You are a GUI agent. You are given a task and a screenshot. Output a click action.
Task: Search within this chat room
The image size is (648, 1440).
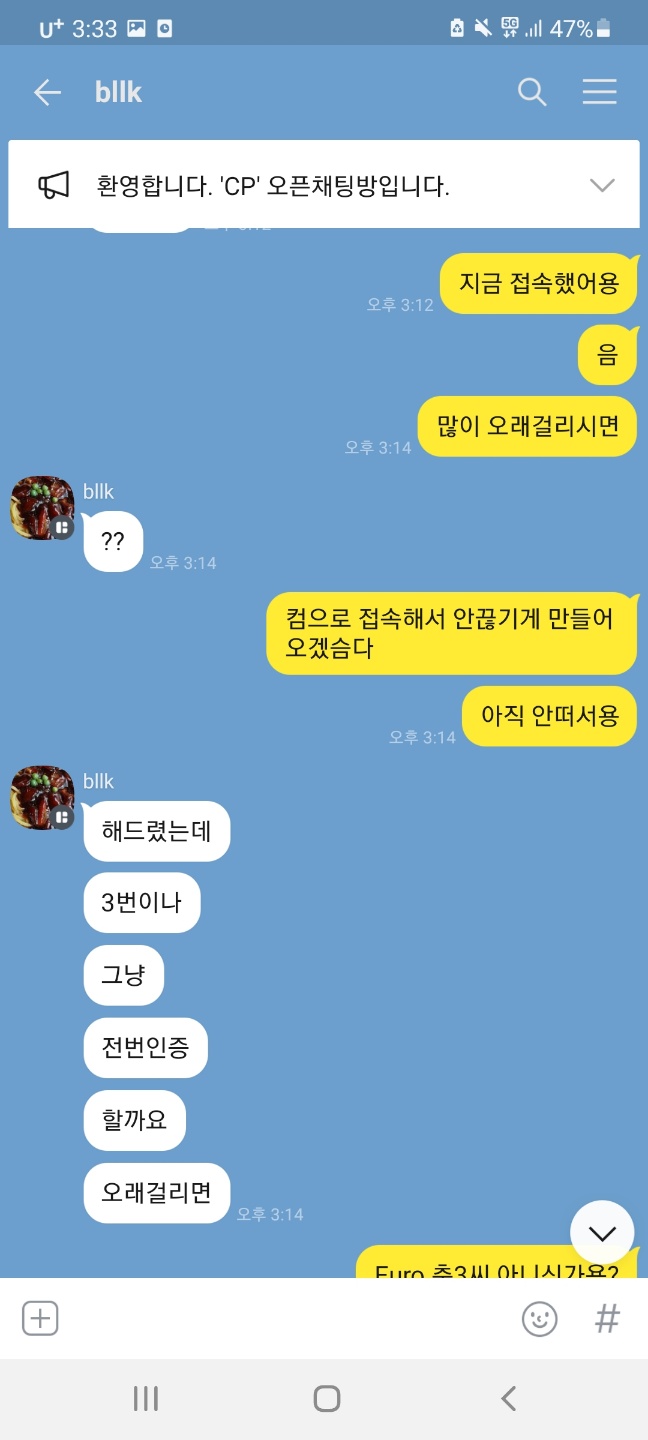(x=532, y=93)
